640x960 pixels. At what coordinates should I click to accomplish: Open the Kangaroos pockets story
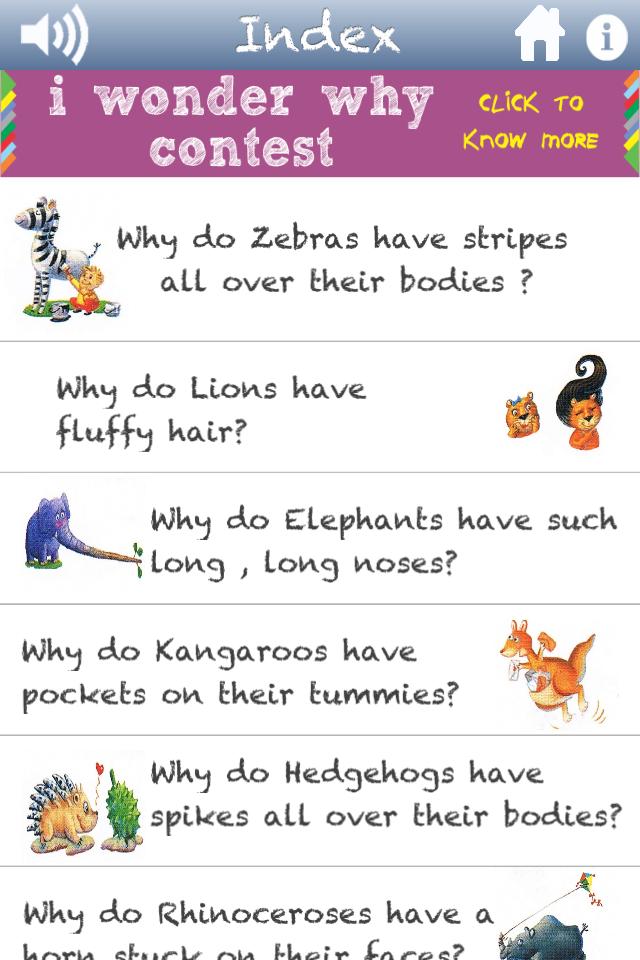tap(320, 671)
